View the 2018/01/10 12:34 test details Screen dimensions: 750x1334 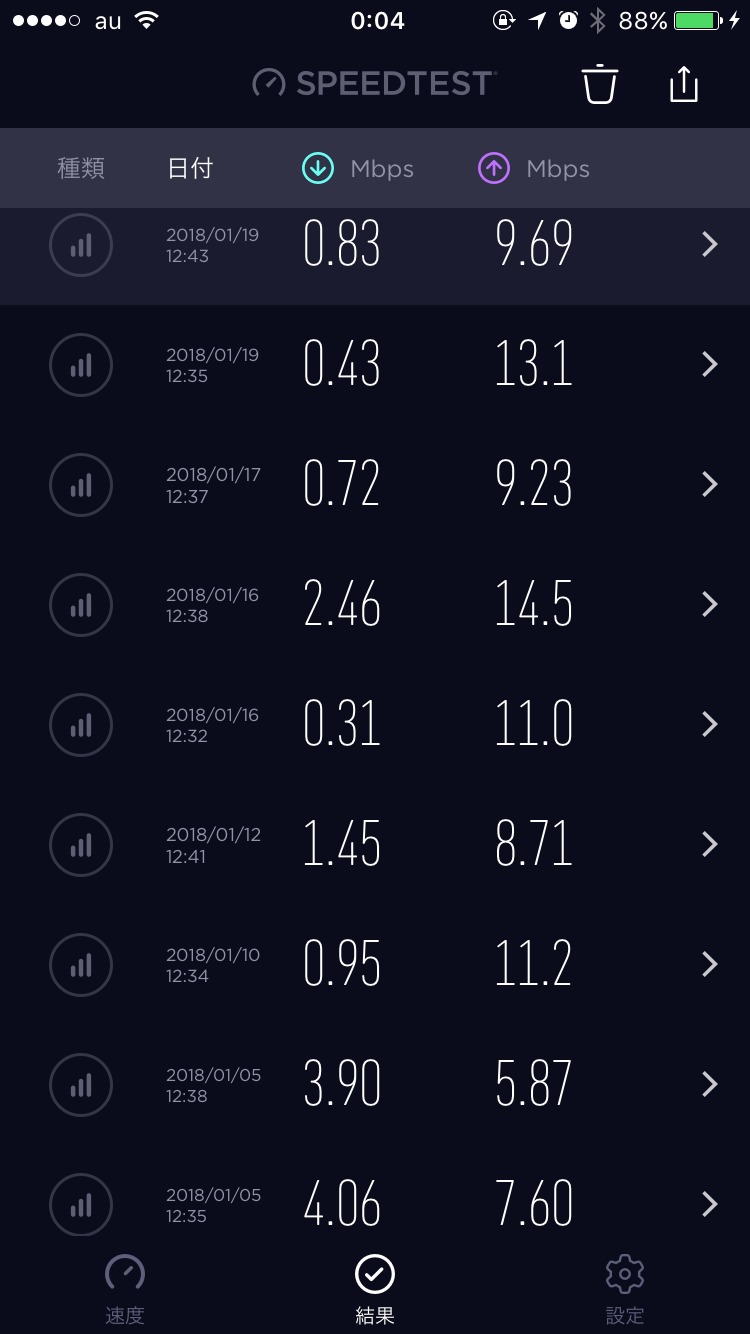tap(375, 965)
